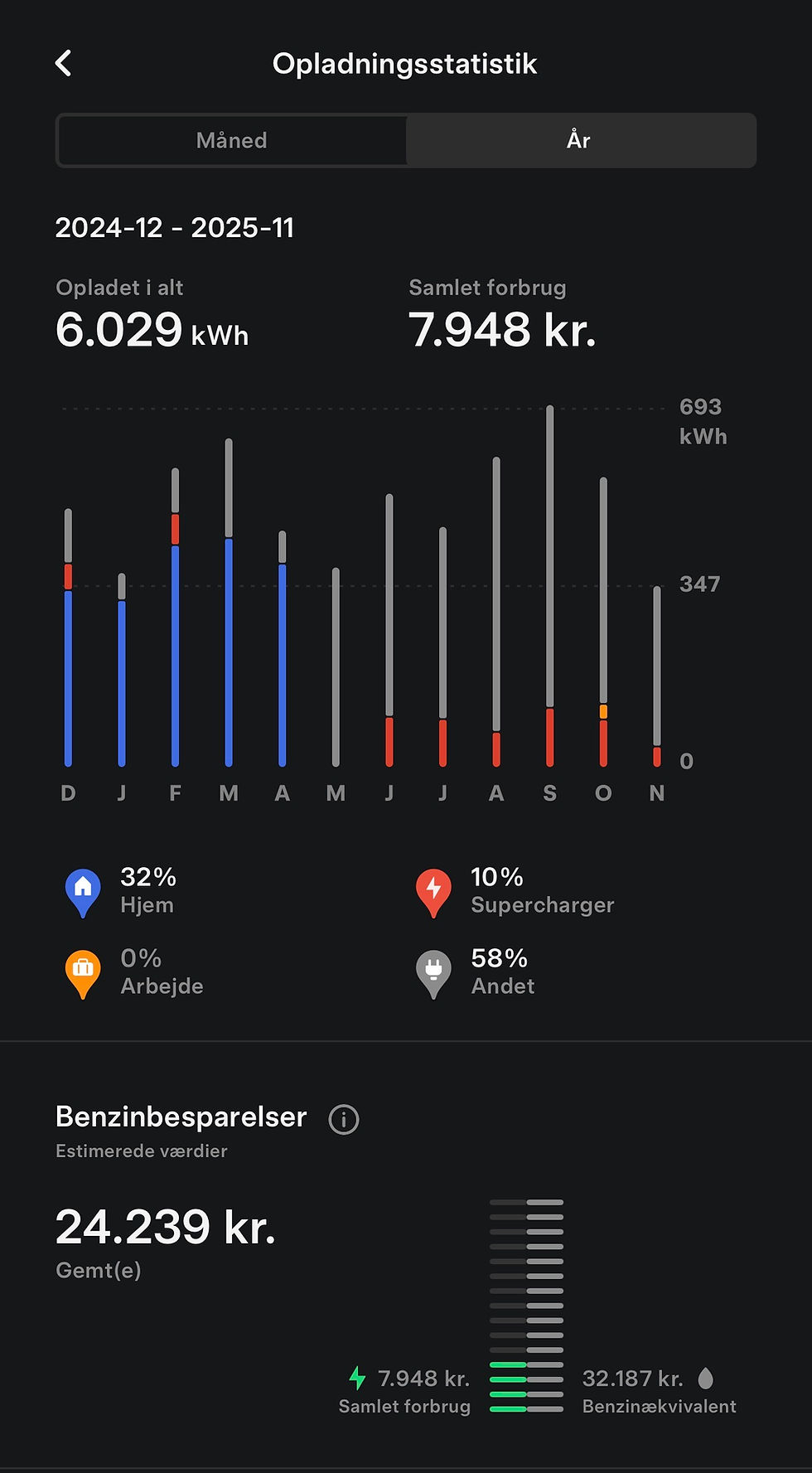Image resolution: width=812 pixels, height=1473 pixels.
Task: Switch to the Måned view
Action: (x=232, y=140)
